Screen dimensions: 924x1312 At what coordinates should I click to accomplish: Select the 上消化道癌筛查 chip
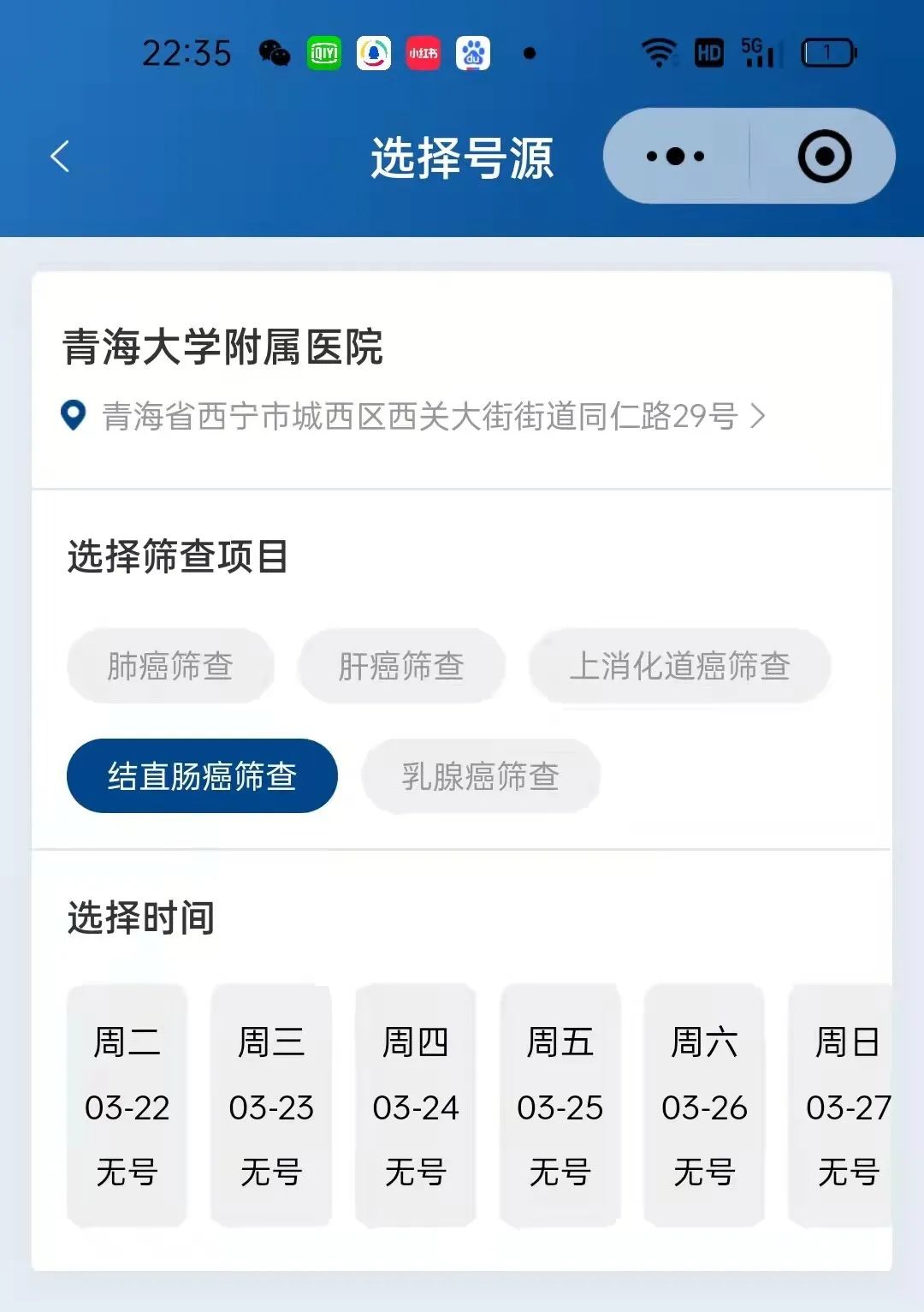click(679, 666)
